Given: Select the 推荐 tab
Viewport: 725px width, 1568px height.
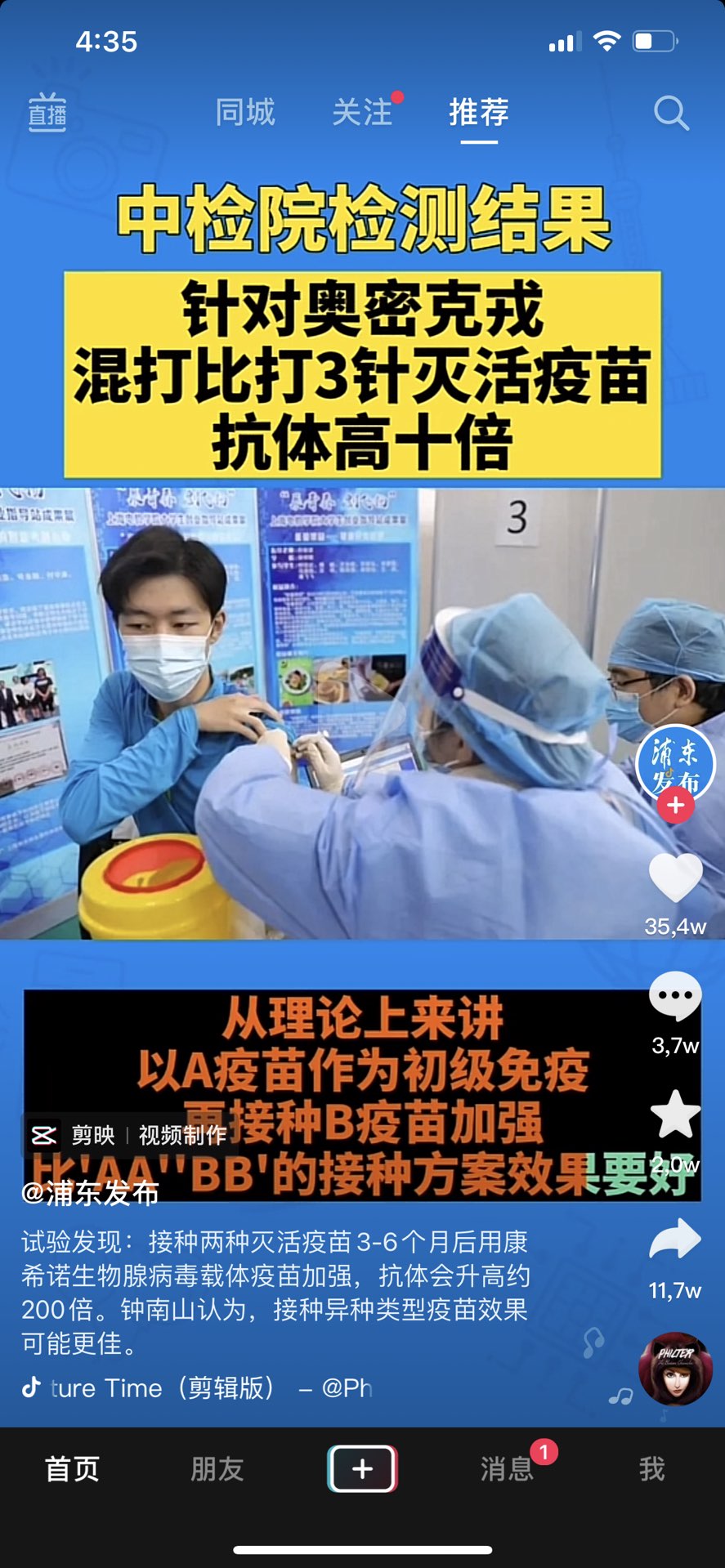Looking at the screenshot, I should click(x=479, y=113).
